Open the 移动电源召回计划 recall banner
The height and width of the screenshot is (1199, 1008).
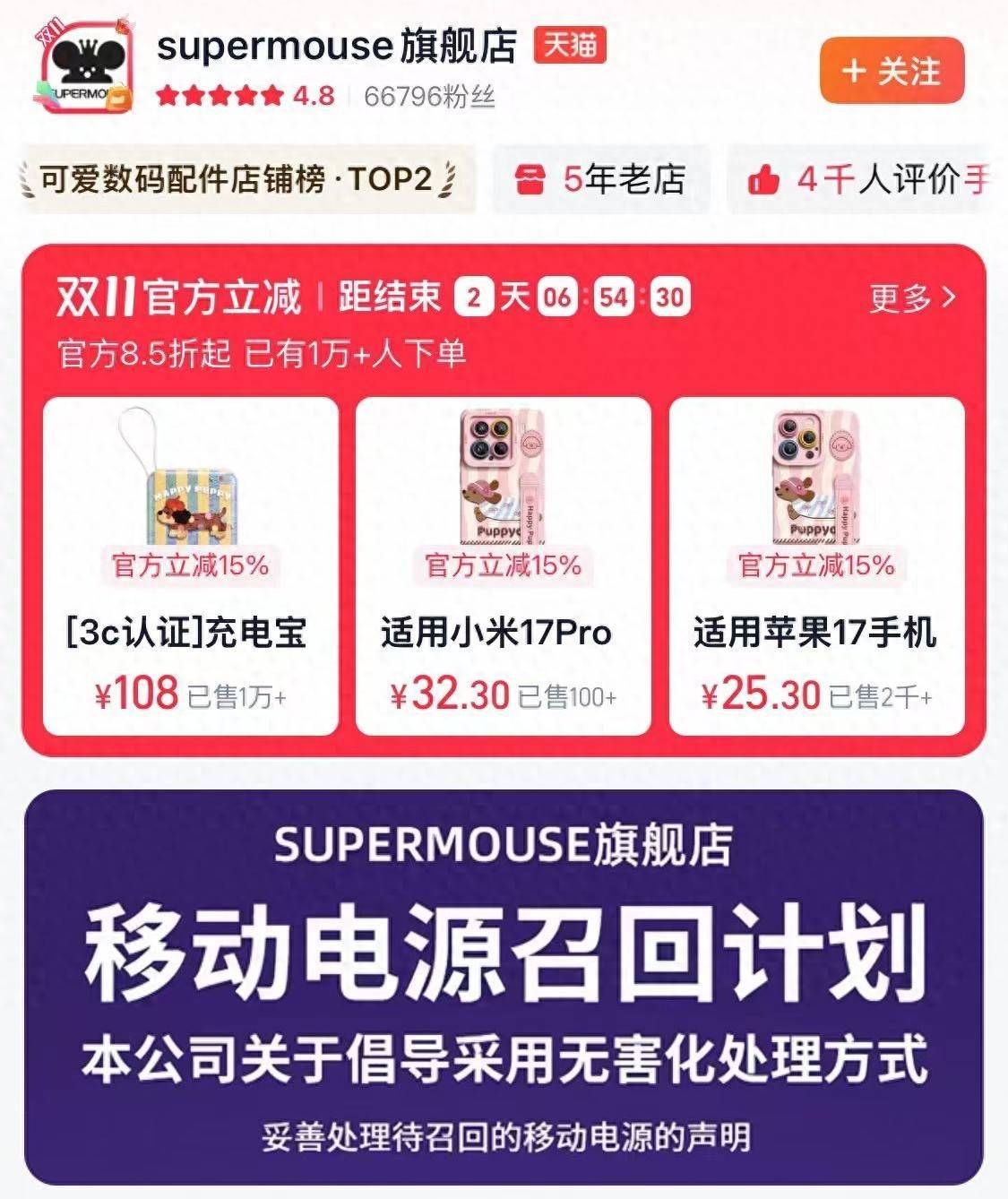coord(504,986)
